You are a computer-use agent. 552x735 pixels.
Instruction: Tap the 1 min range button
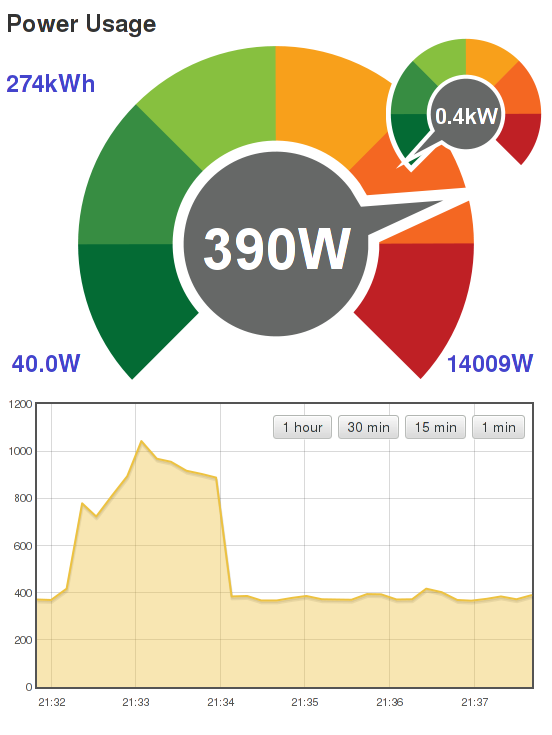(498, 427)
